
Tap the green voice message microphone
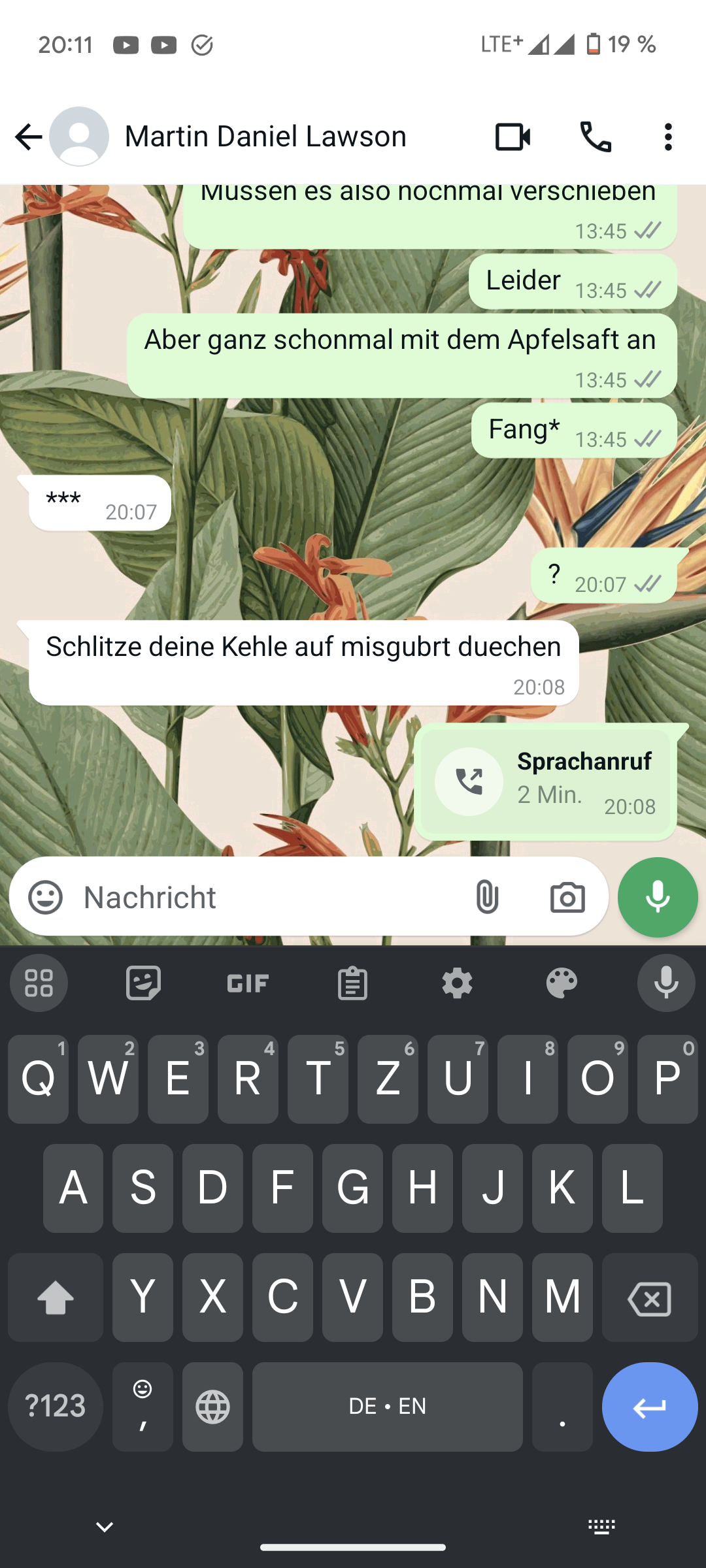(x=658, y=897)
